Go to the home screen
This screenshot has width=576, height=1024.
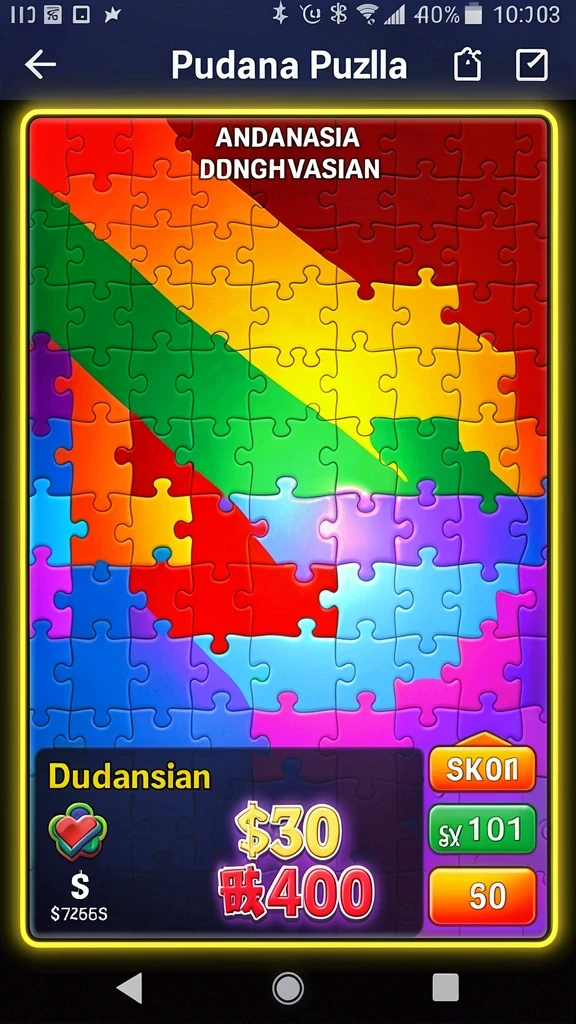[x=288, y=987]
